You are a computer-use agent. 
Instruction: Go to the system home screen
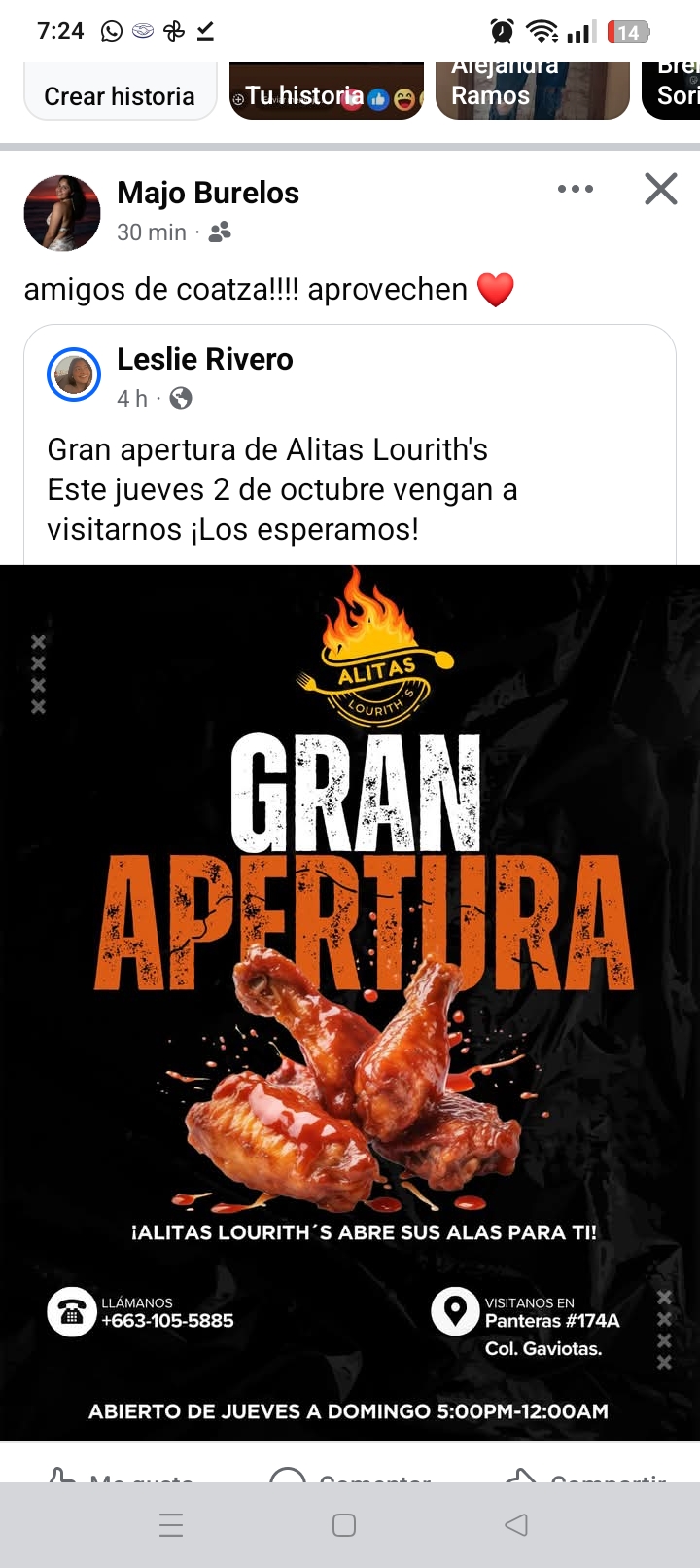[344, 1524]
